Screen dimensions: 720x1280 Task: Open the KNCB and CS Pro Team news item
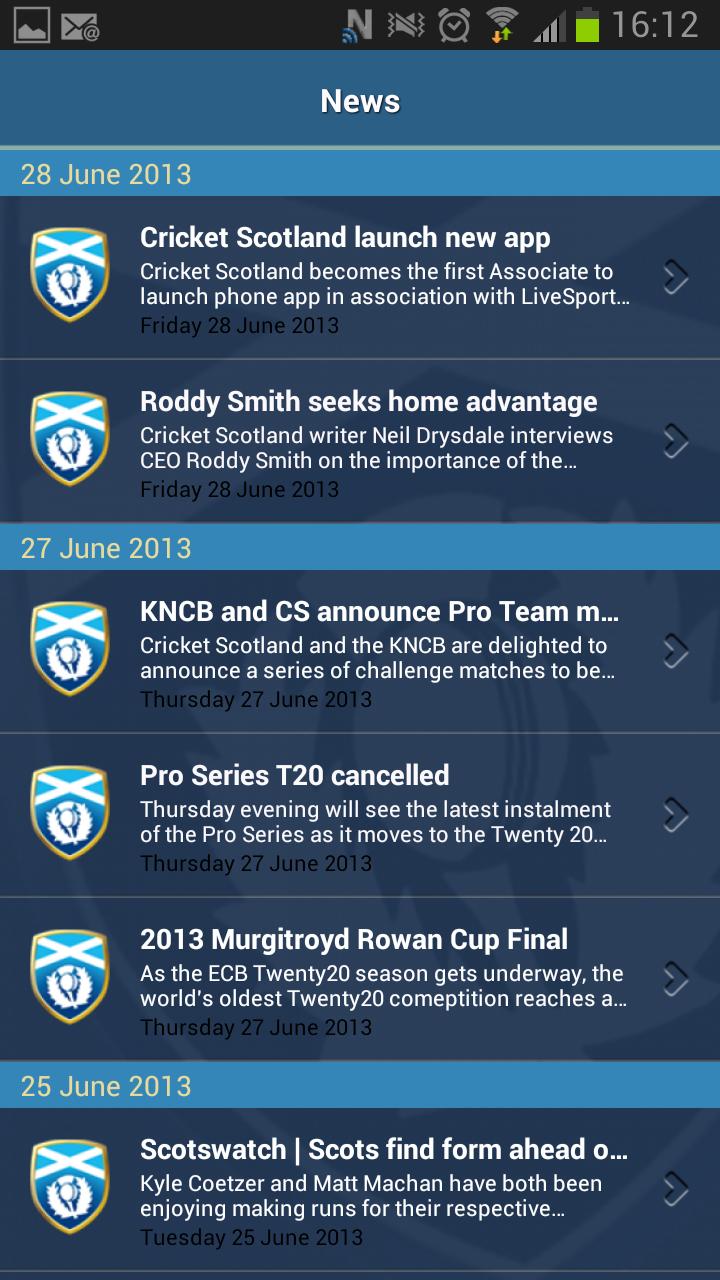(360, 651)
